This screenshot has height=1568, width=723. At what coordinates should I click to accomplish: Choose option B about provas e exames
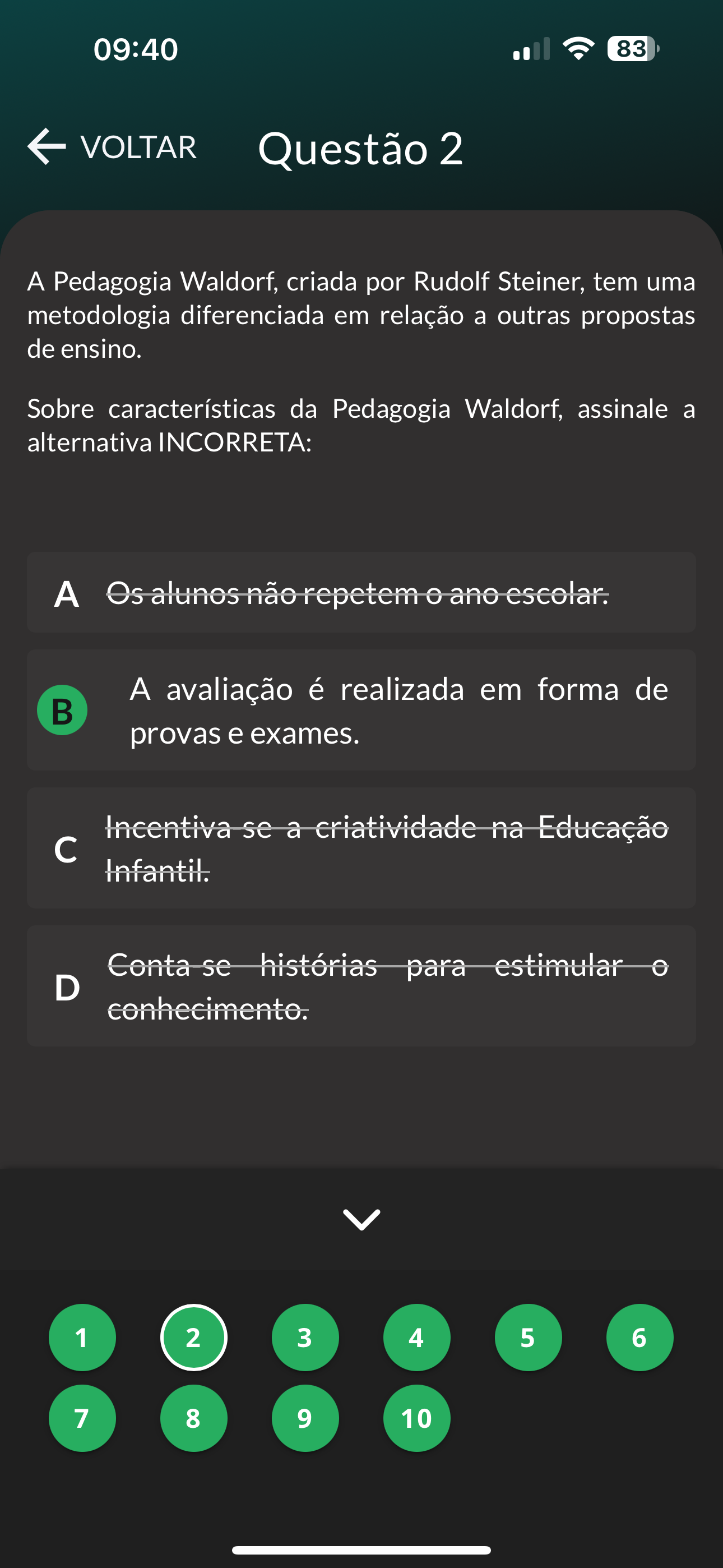click(x=361, y=710)
